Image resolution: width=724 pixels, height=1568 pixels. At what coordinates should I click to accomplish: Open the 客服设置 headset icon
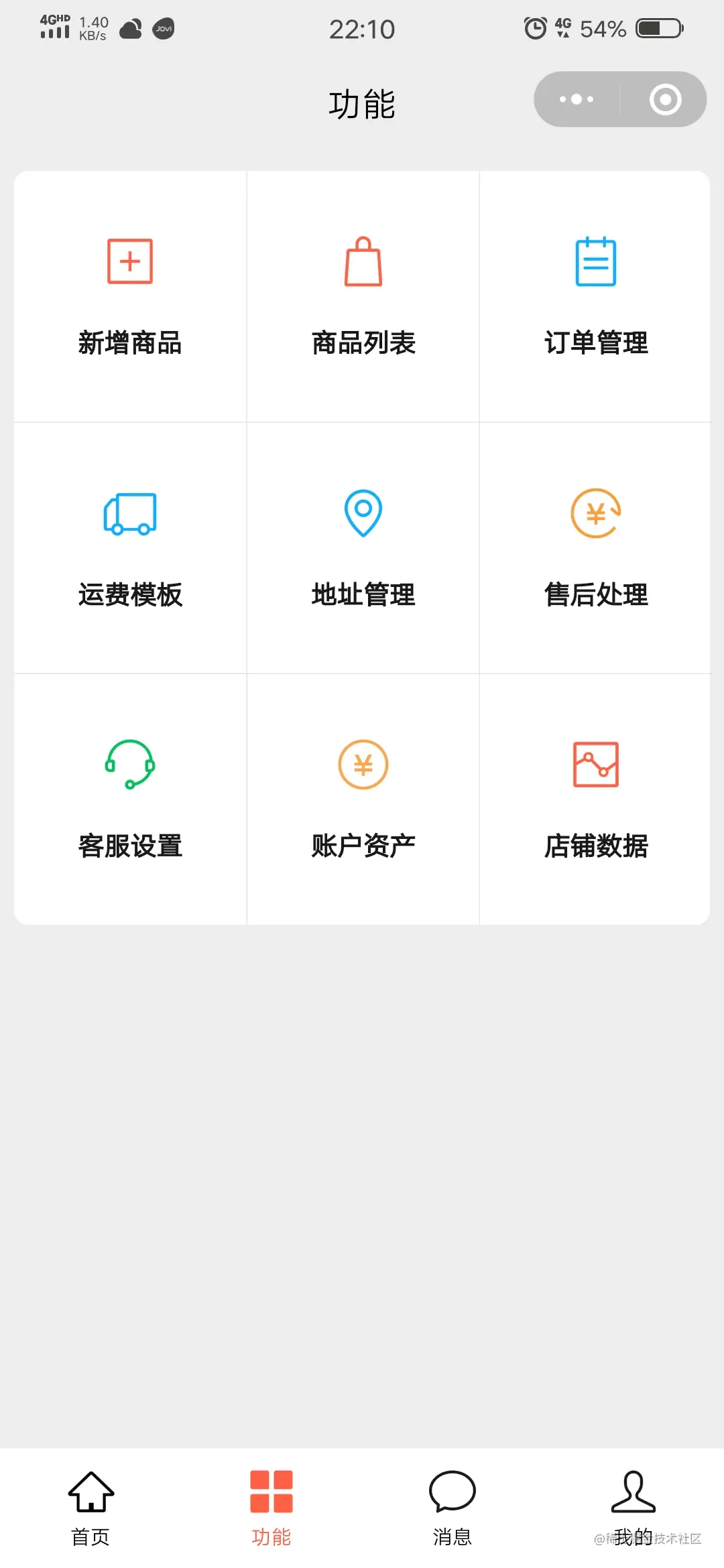click(x=130, y=764)
